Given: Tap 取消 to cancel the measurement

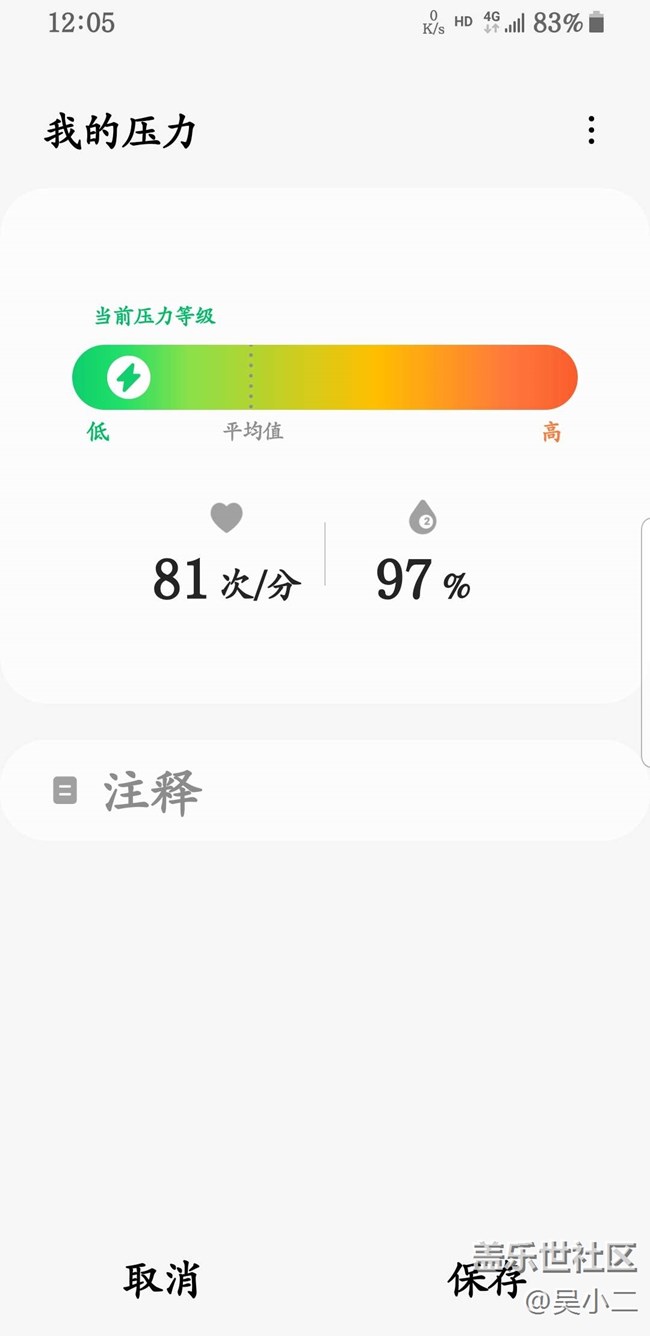Looking at the screenshot, I should click(x=162, y=1279).
